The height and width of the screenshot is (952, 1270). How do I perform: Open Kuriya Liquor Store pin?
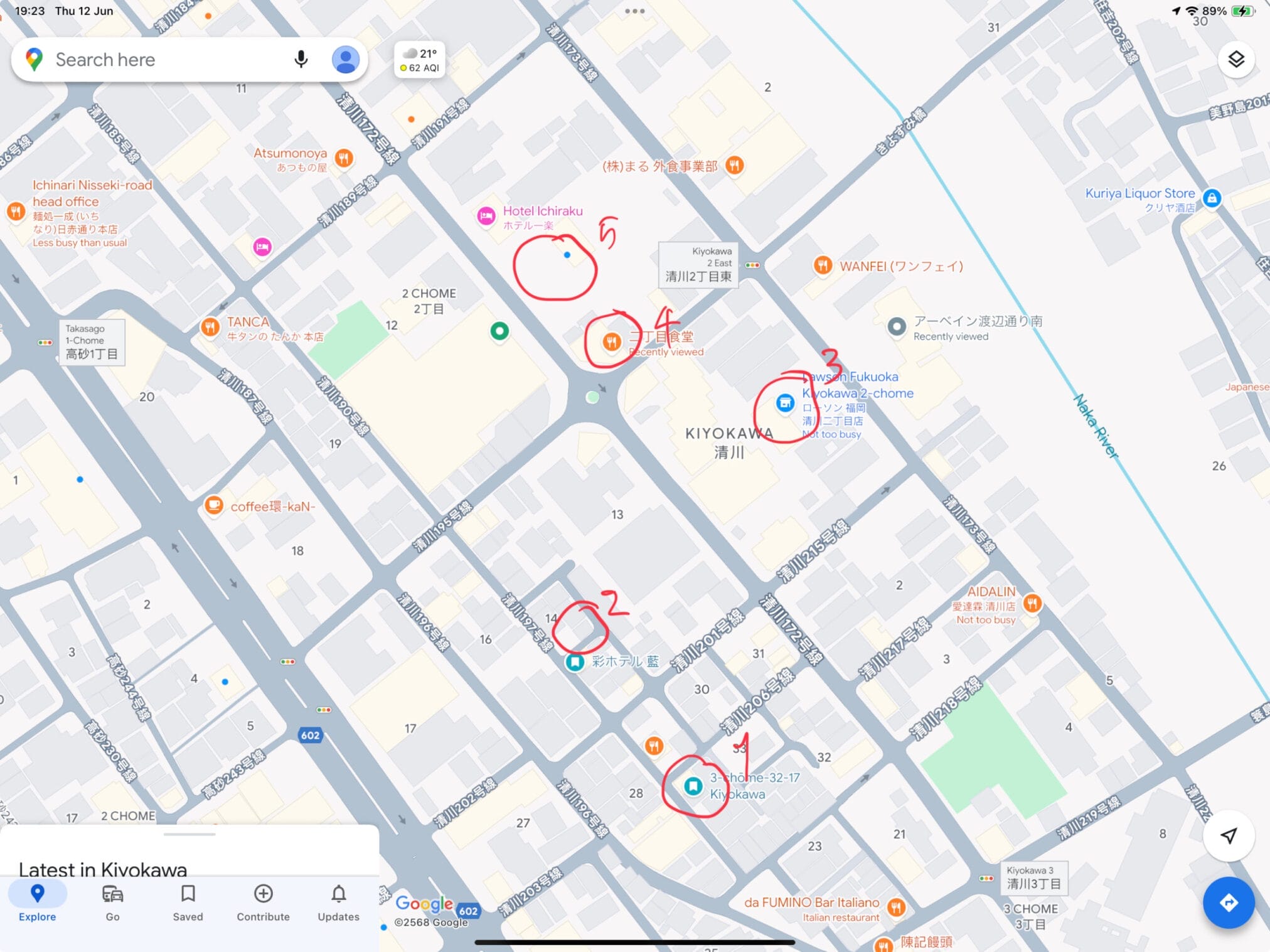pyautogui.click(x=1212, y=198)
